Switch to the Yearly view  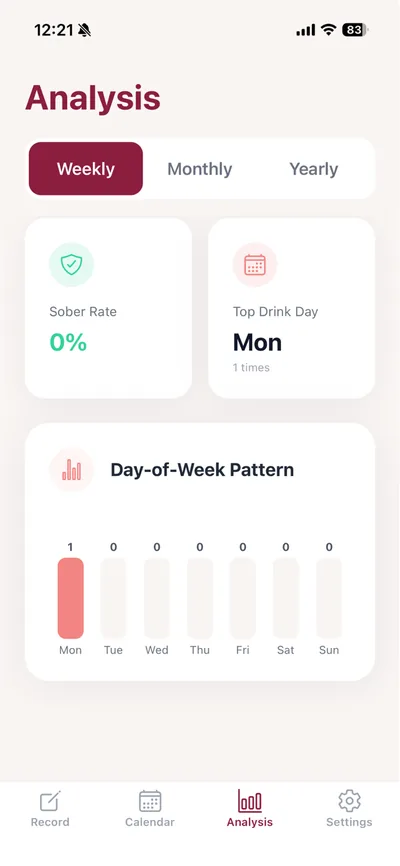(314, 169)
